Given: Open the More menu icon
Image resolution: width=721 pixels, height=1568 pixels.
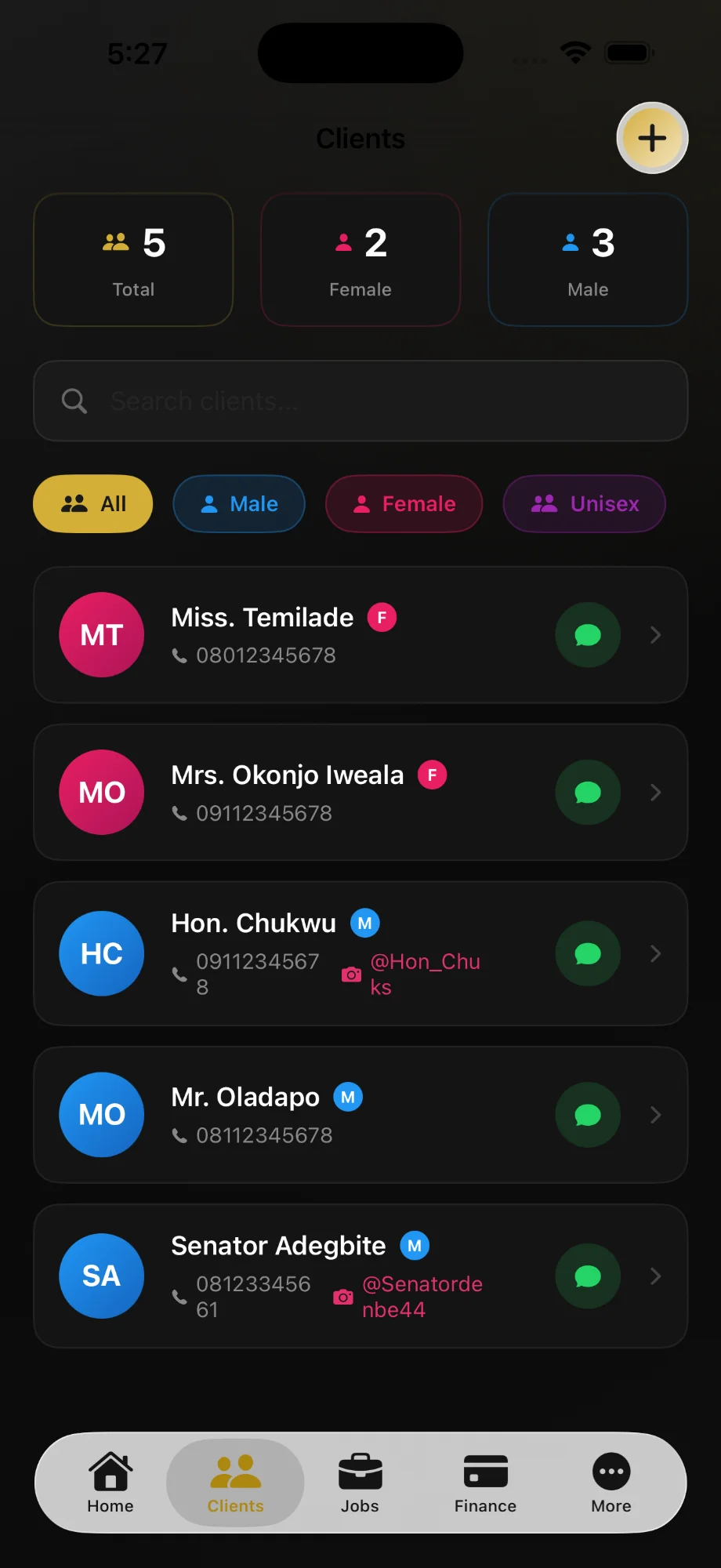Looking at the screenshot, I should pos(610,1472).
